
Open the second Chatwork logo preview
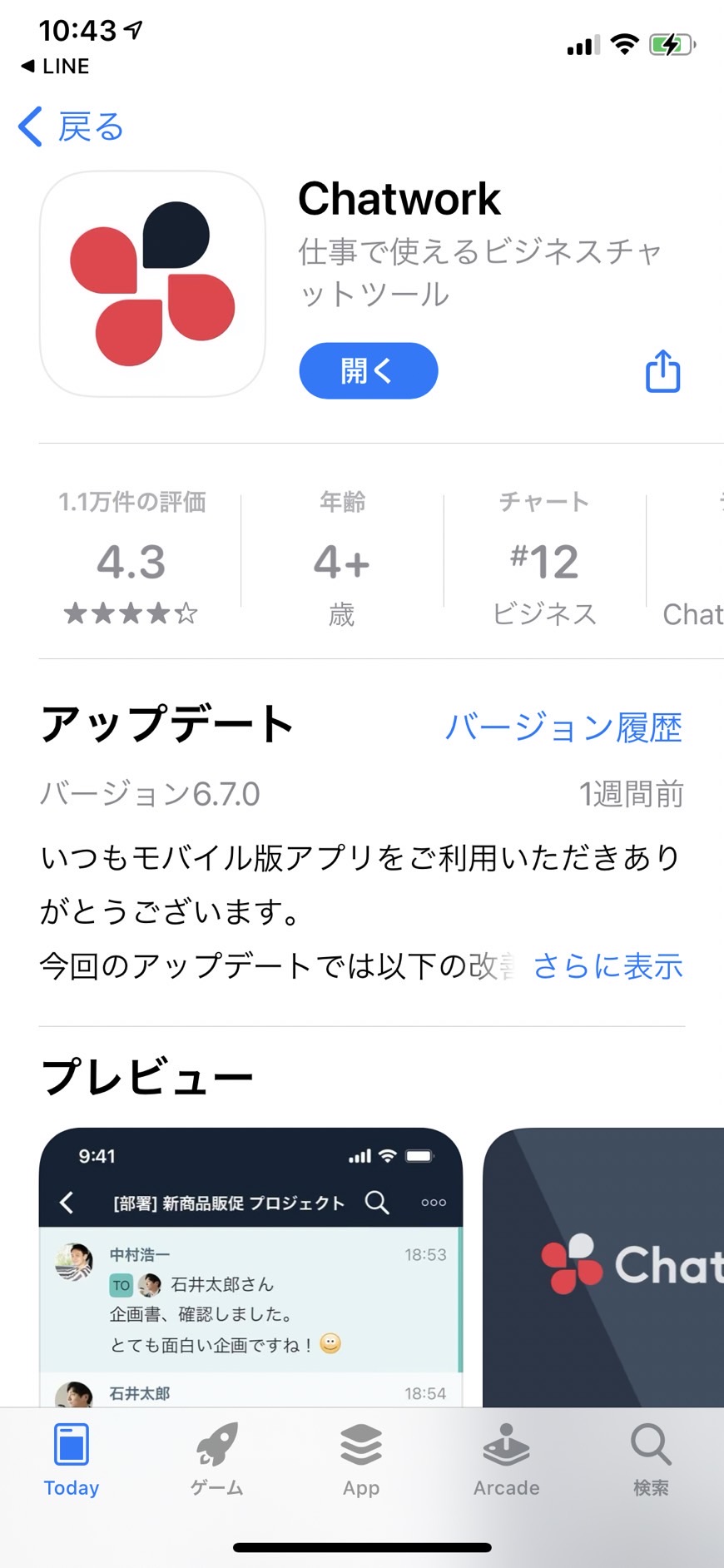(x=603, y=1267)
